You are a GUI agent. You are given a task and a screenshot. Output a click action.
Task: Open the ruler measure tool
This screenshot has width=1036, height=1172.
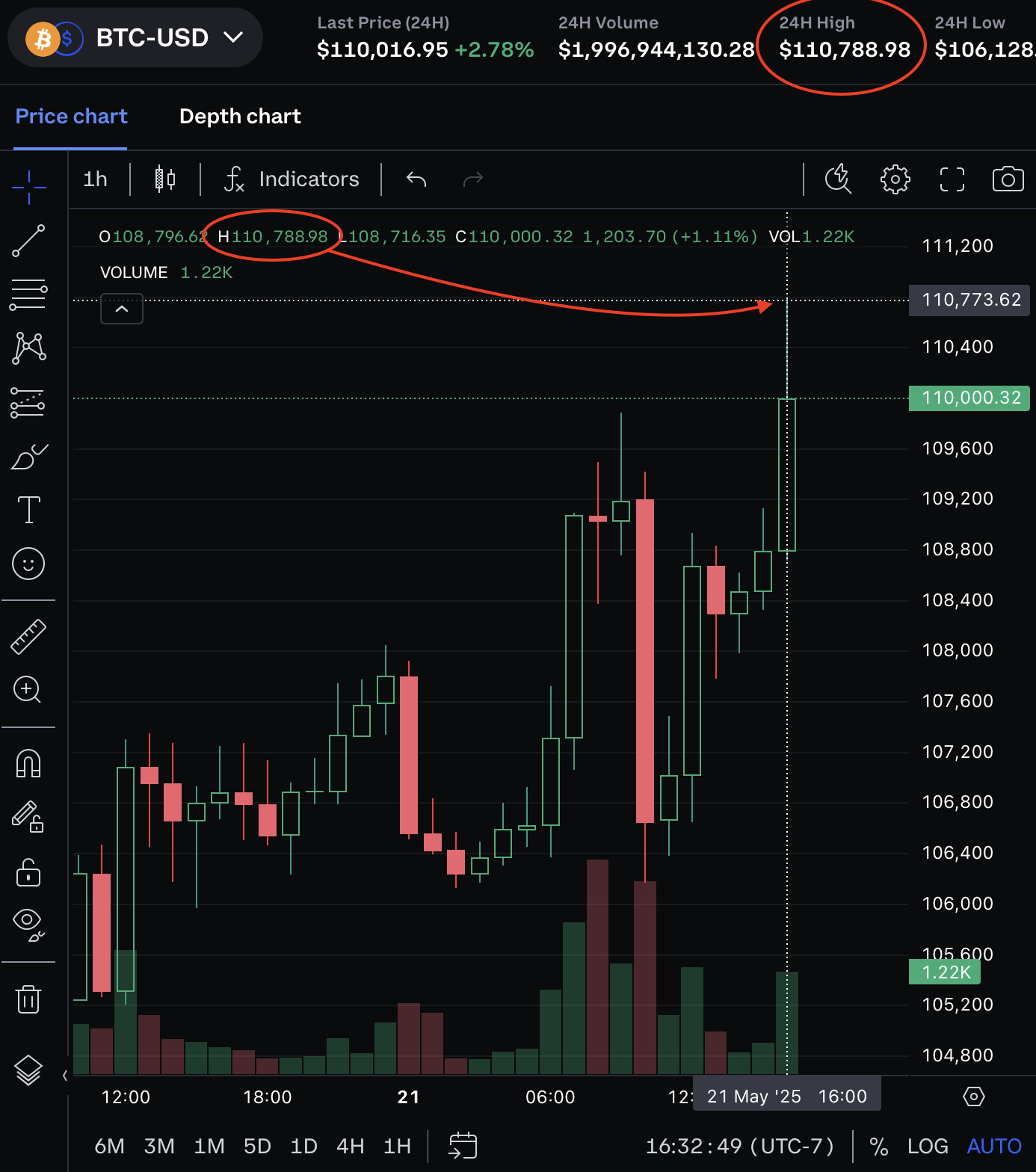pyautogui.click(x=28, y=637)
